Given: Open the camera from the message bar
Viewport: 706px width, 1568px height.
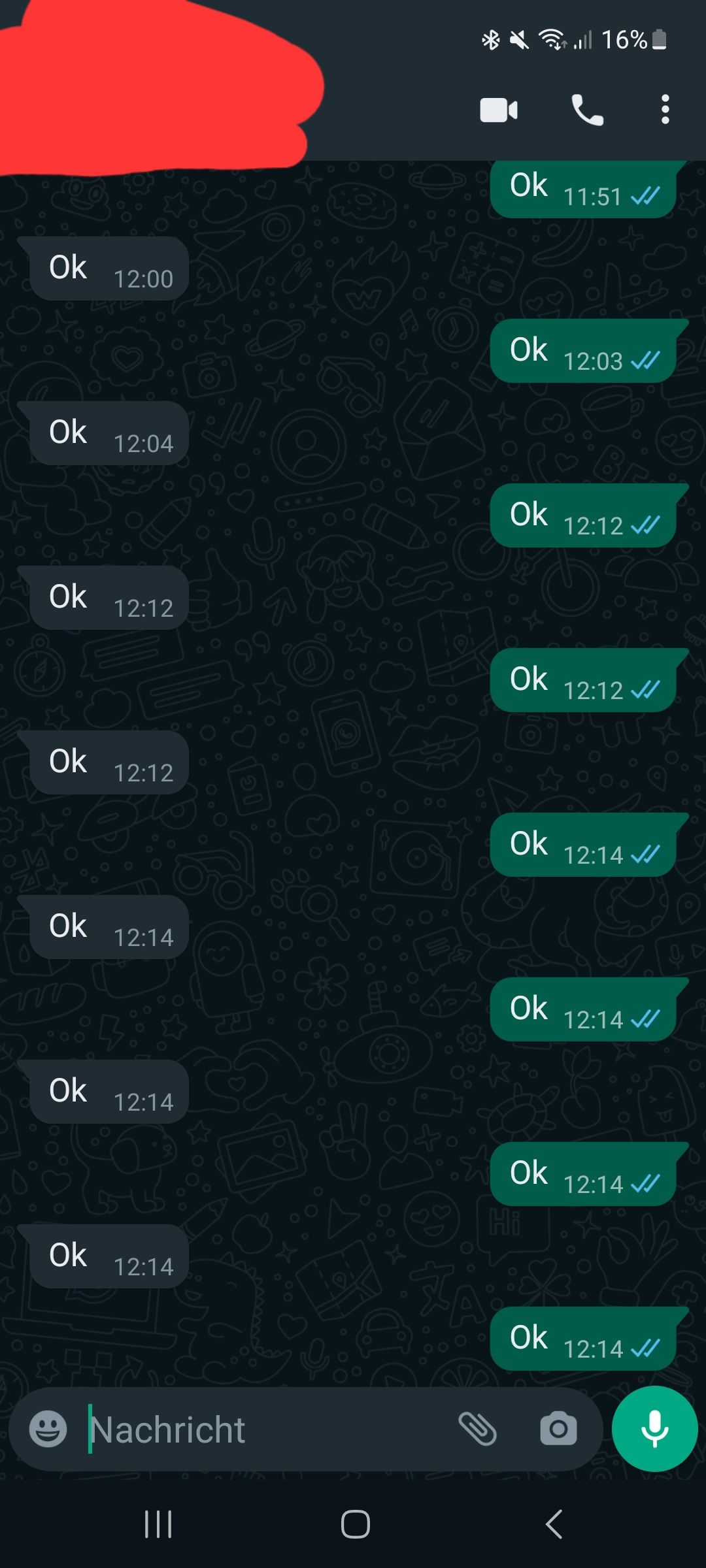Looking at the screenshot, I should (x=558, y=1429).
